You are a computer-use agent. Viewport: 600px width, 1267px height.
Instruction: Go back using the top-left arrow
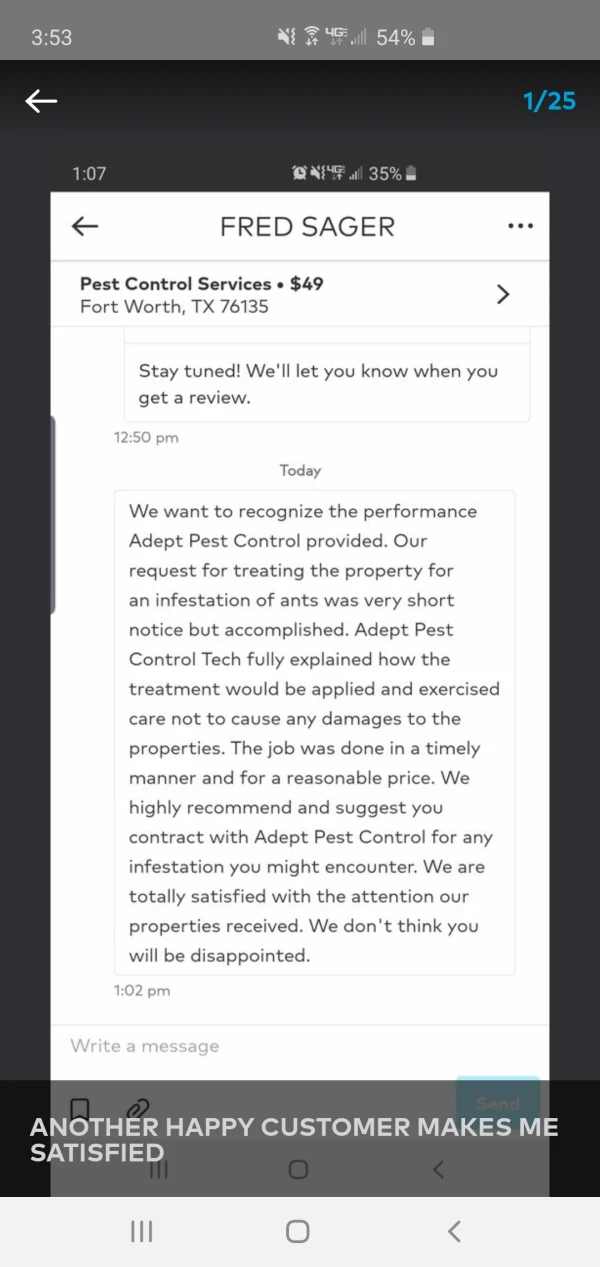(x=41, y=100)
